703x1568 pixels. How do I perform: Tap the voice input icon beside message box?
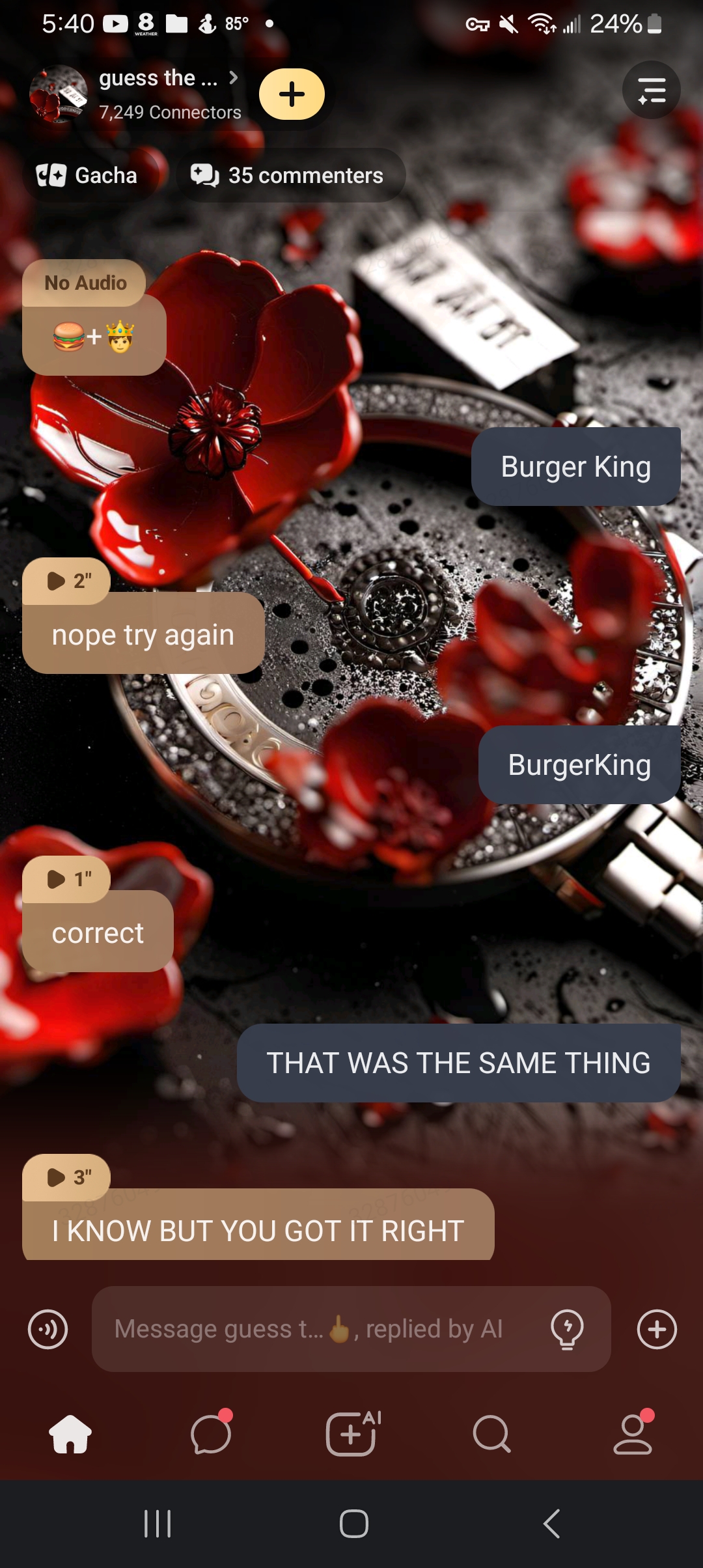pos(48,1329)
